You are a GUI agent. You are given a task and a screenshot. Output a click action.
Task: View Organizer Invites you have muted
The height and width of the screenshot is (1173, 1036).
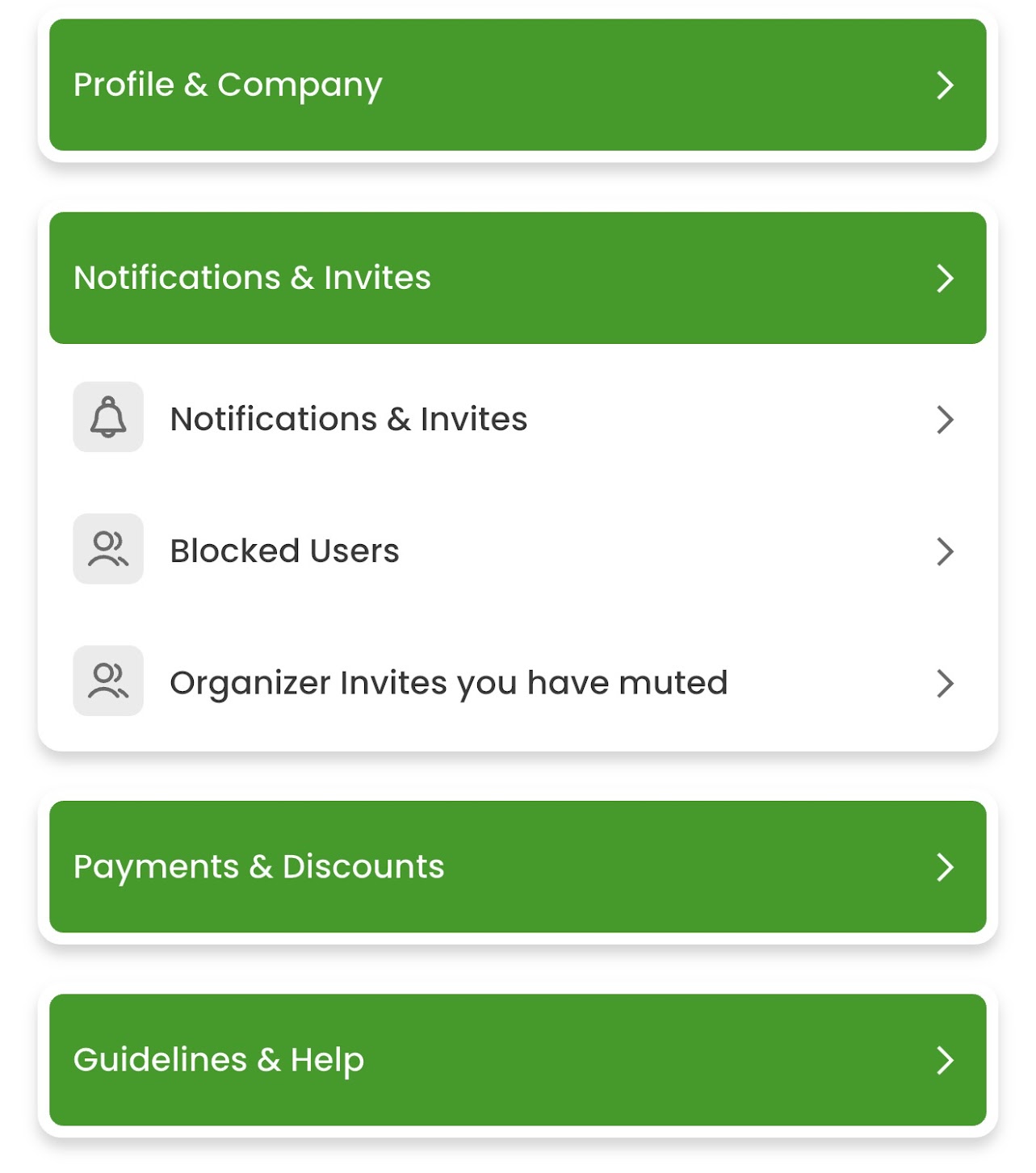(517, 682)
